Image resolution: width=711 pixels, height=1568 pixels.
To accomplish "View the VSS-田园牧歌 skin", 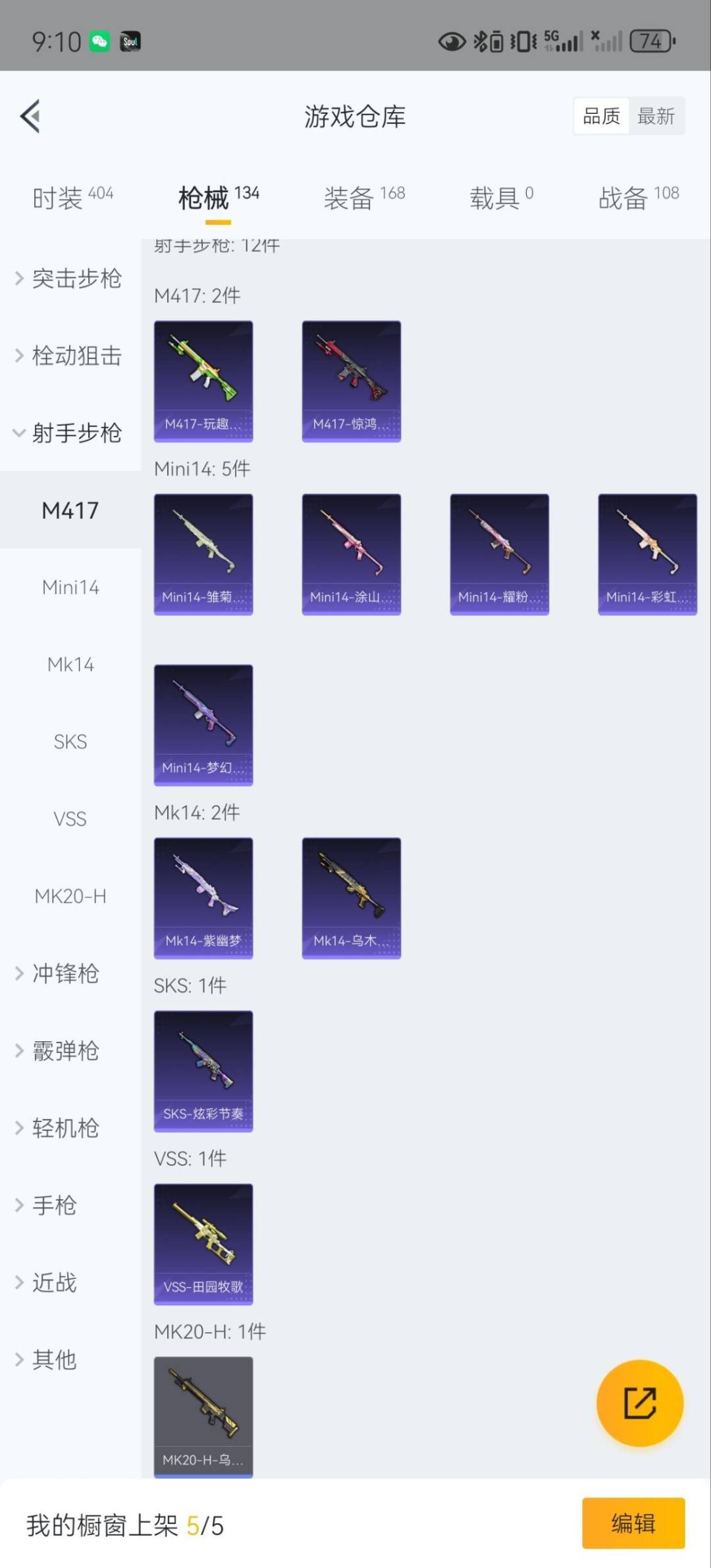I will 203,1243.
